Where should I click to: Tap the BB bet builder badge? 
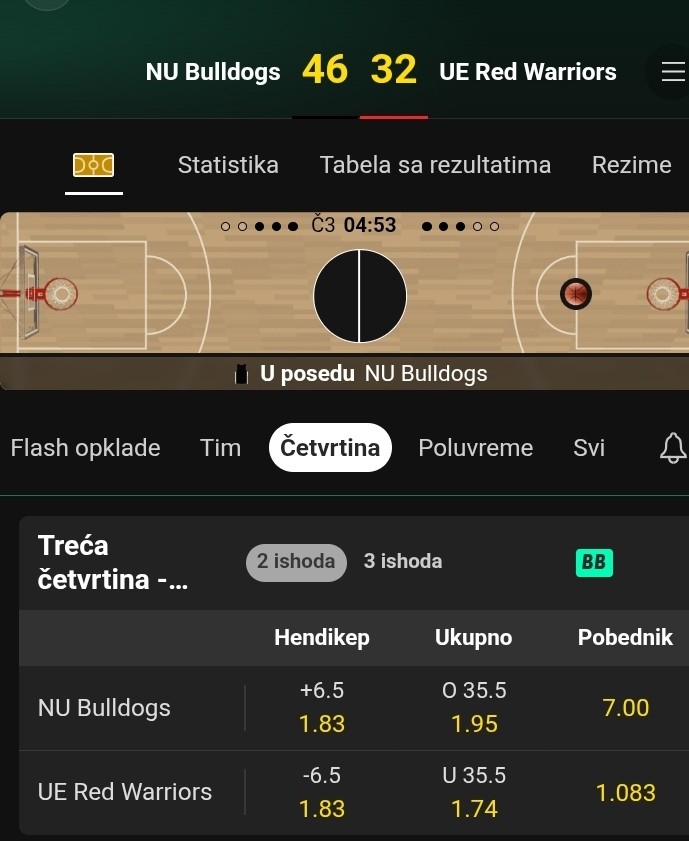[594, 563]
